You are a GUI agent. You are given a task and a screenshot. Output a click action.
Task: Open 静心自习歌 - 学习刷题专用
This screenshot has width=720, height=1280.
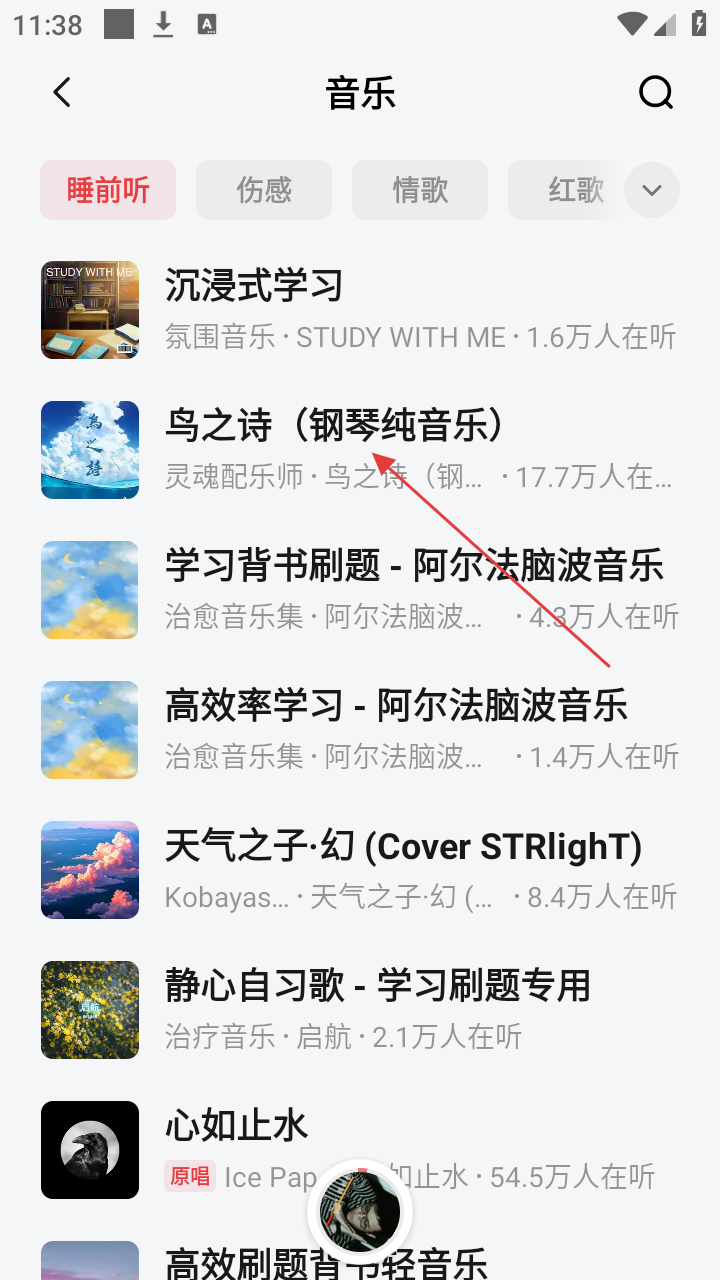360,1010
